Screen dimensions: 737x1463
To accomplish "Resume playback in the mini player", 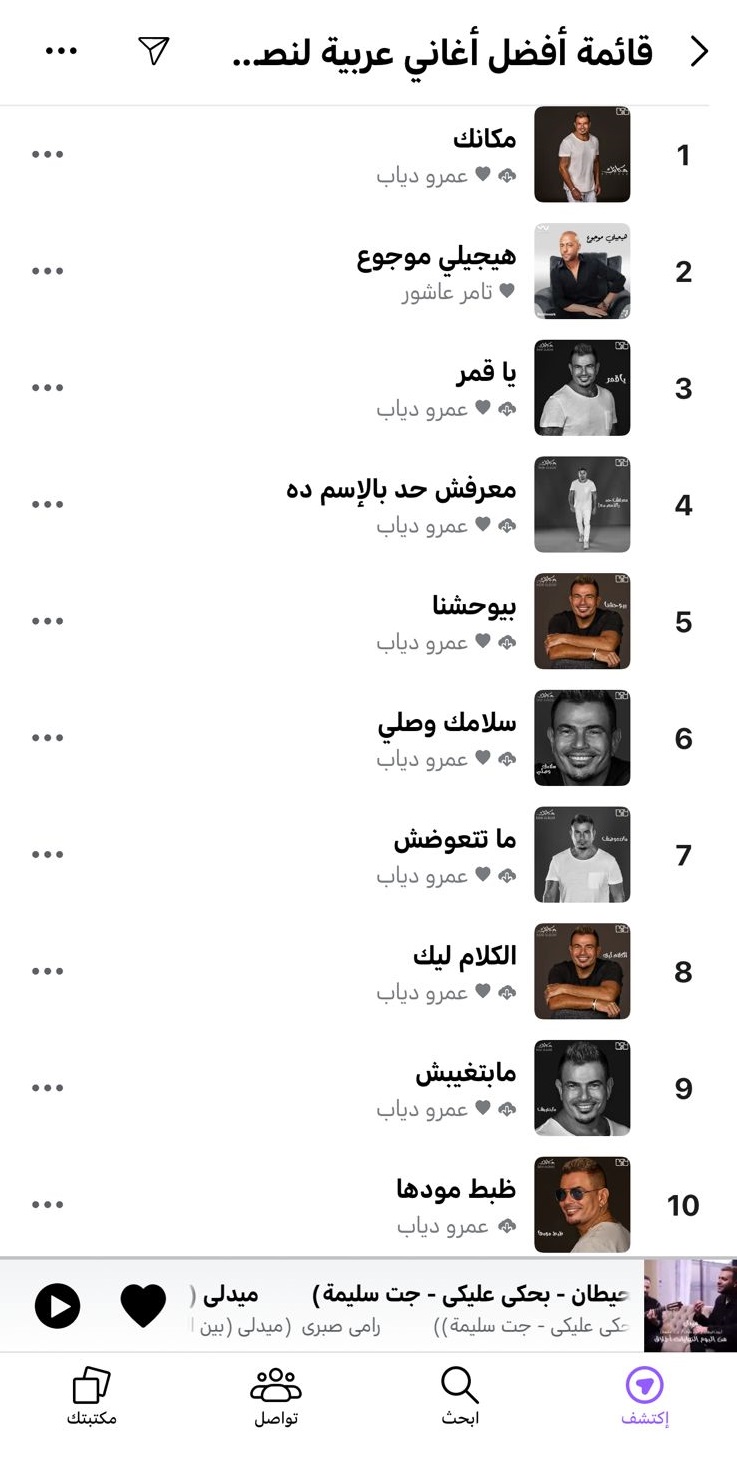I will coord(57,1306).
